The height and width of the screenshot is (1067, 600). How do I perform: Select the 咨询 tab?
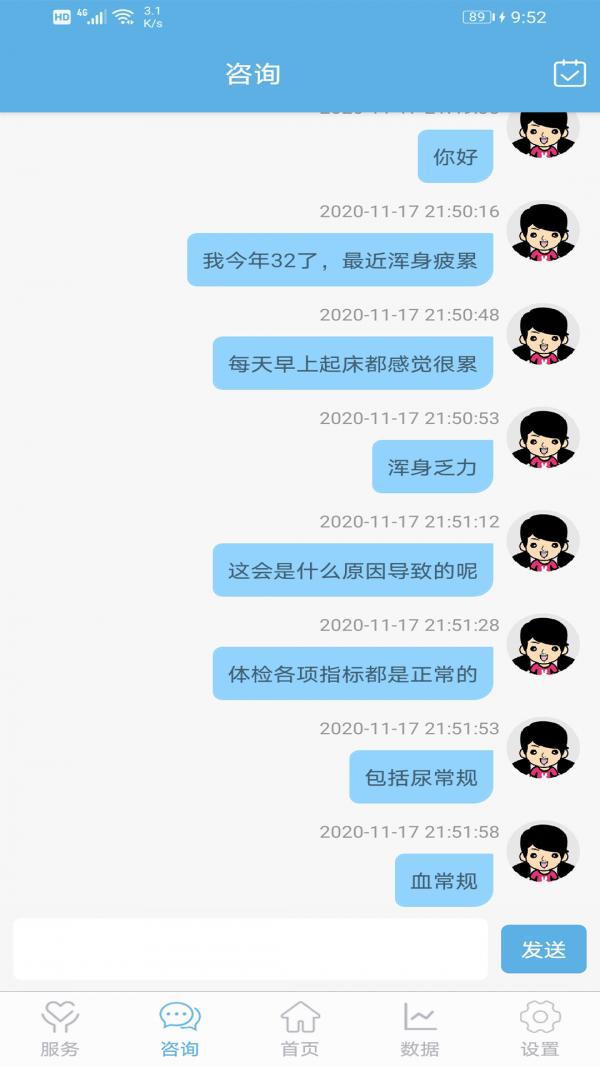pos(180,1029)
